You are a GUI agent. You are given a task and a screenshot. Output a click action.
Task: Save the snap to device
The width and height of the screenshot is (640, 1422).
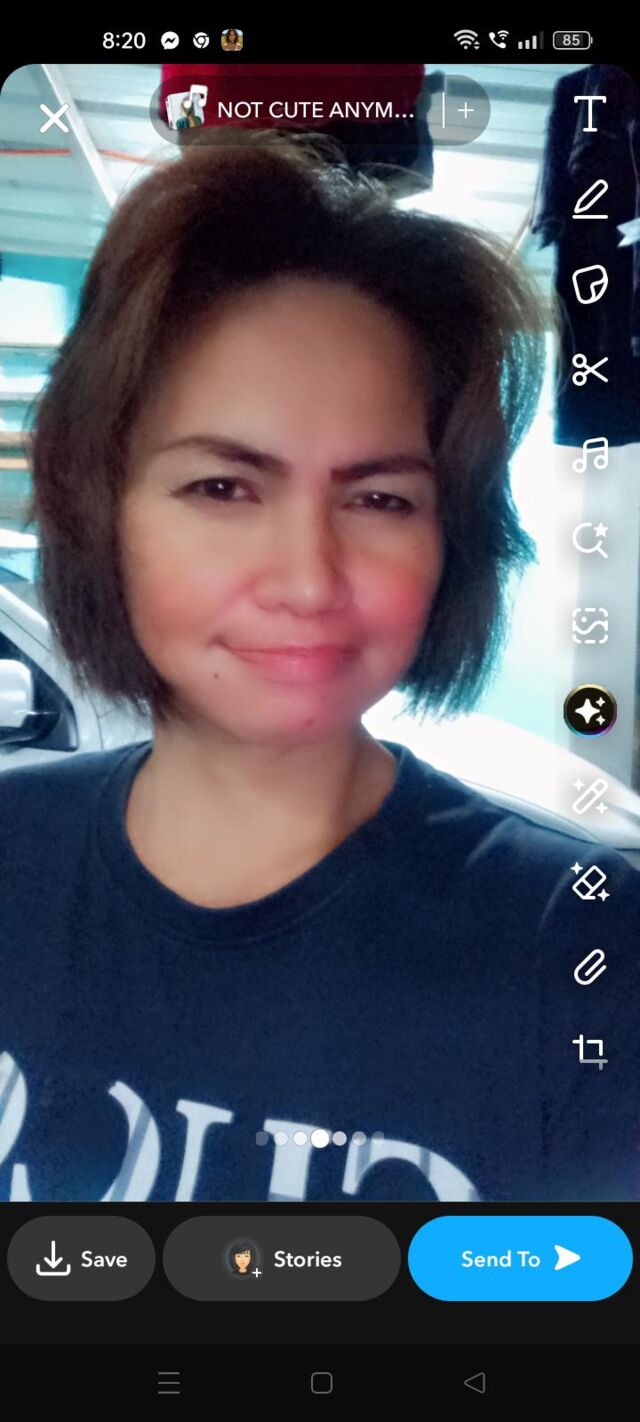(x=81, y=1259)
